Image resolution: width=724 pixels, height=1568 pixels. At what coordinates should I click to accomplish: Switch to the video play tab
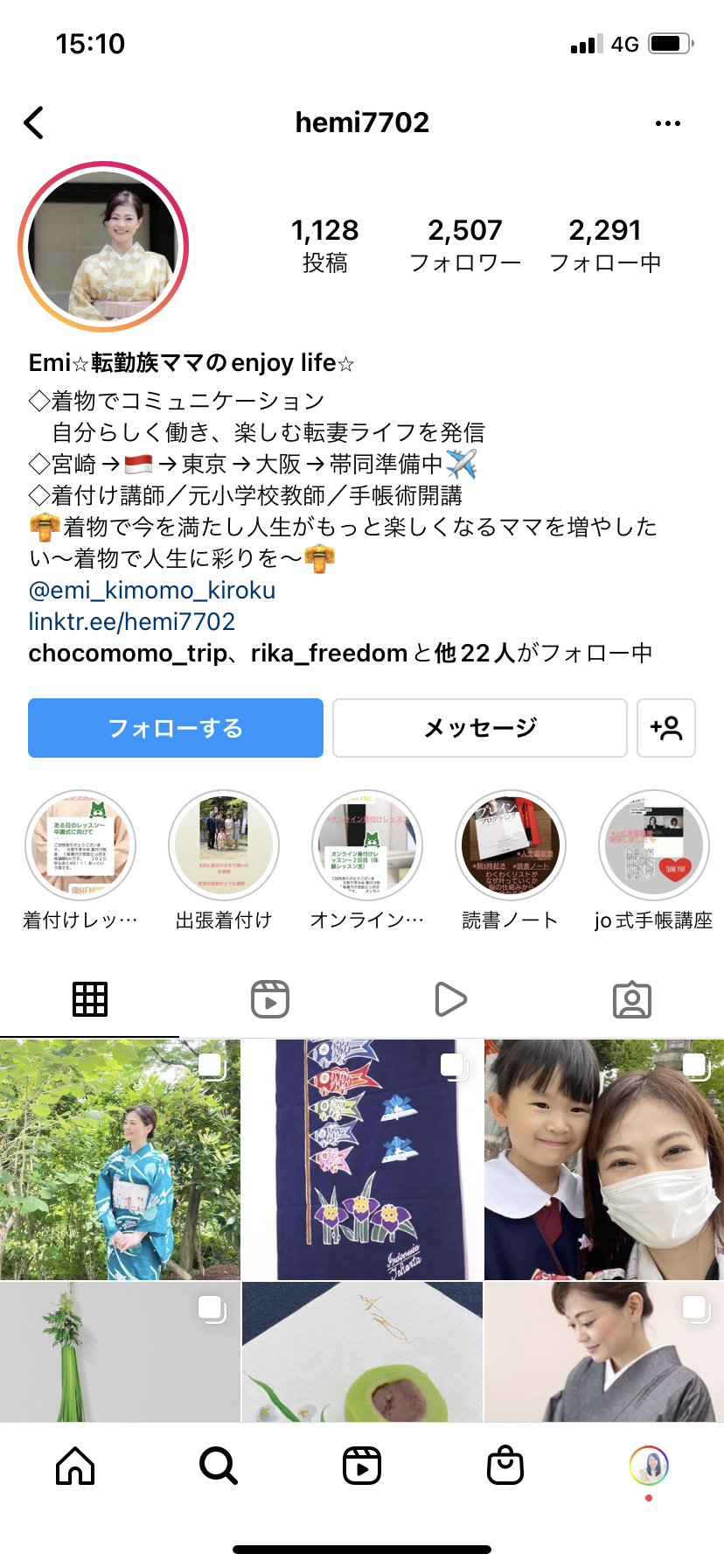click(451, 999)
